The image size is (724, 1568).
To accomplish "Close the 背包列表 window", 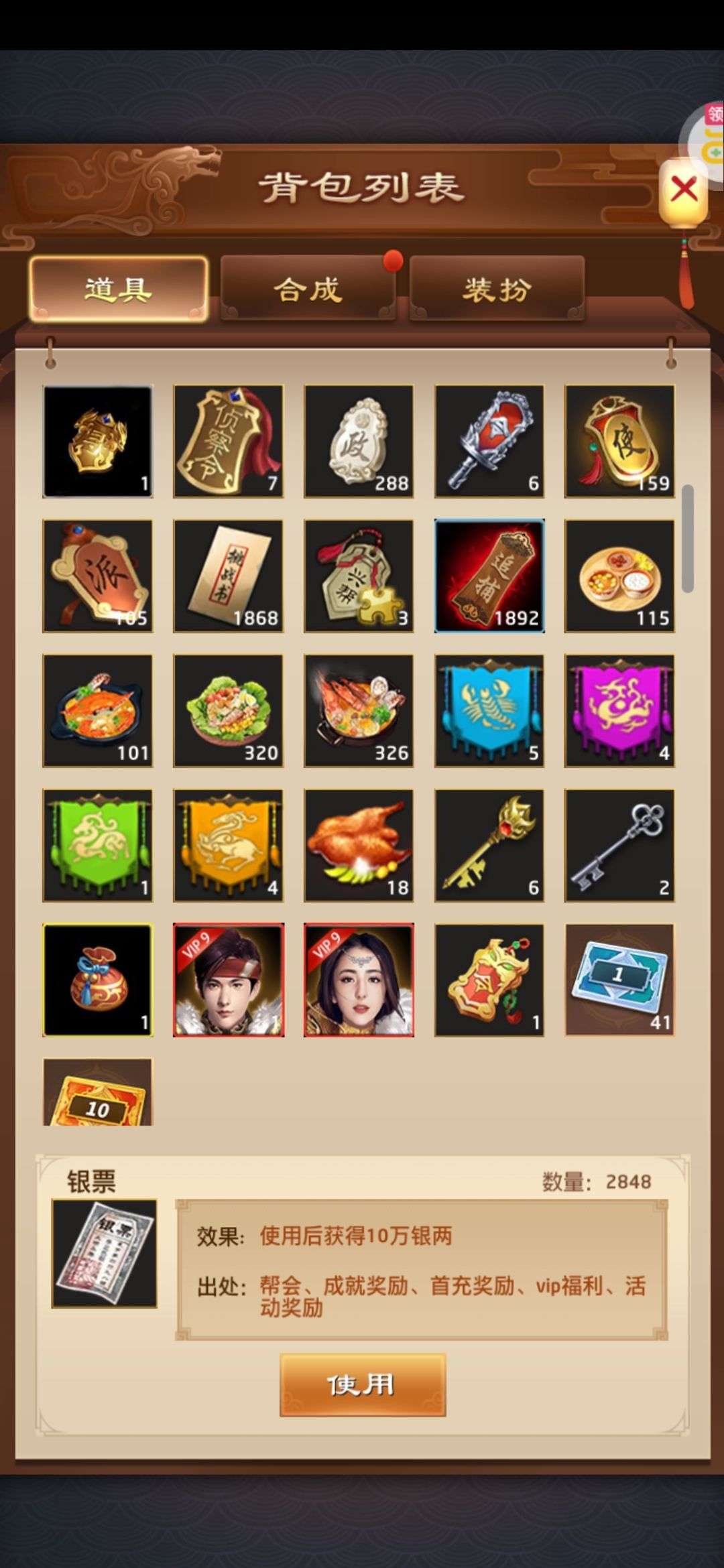I will point(683,190).
